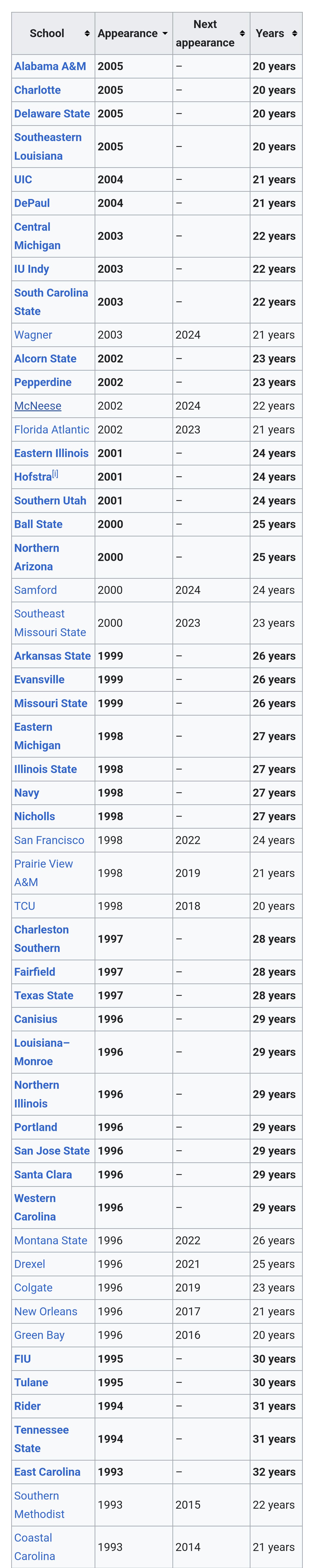Sort table by School column

87,33
